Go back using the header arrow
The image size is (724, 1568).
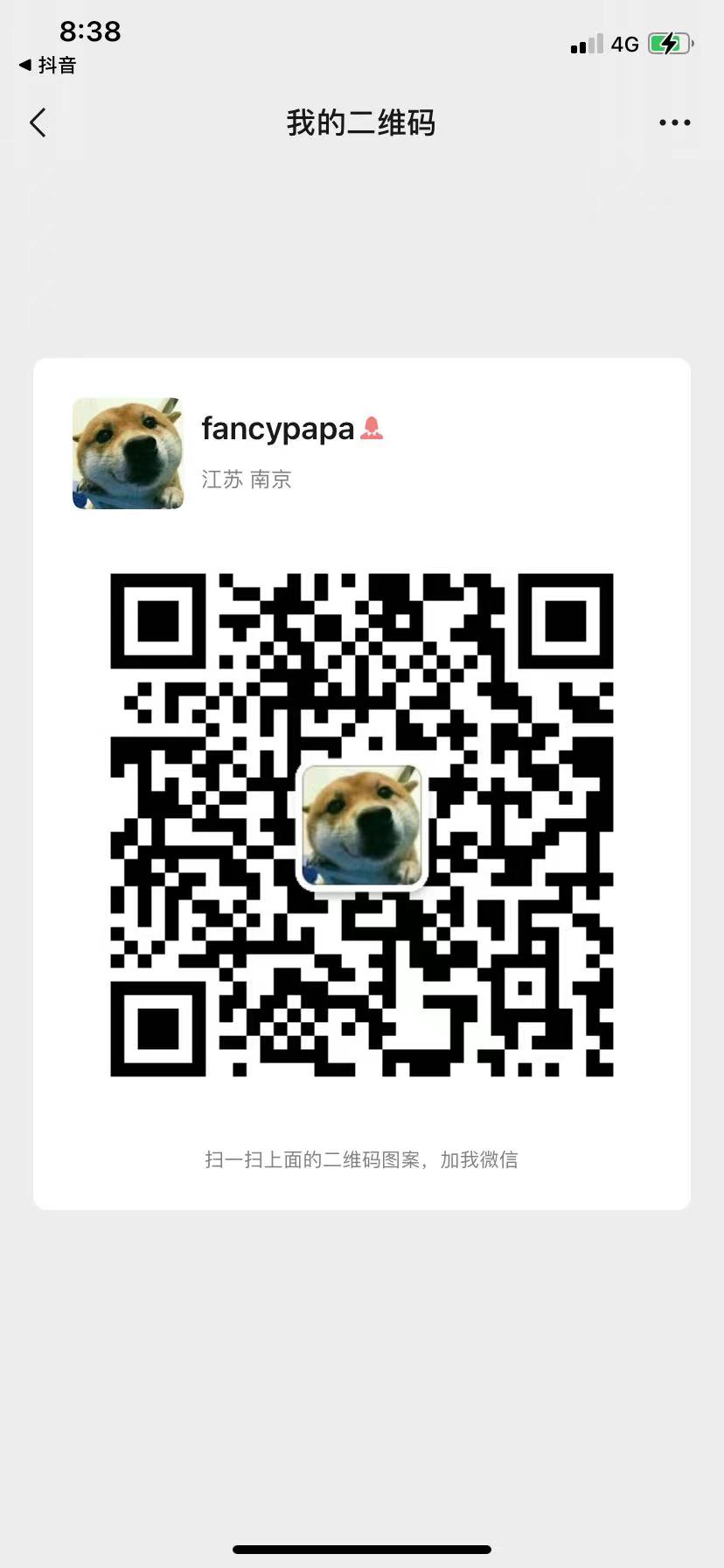[x=38, y=122]
